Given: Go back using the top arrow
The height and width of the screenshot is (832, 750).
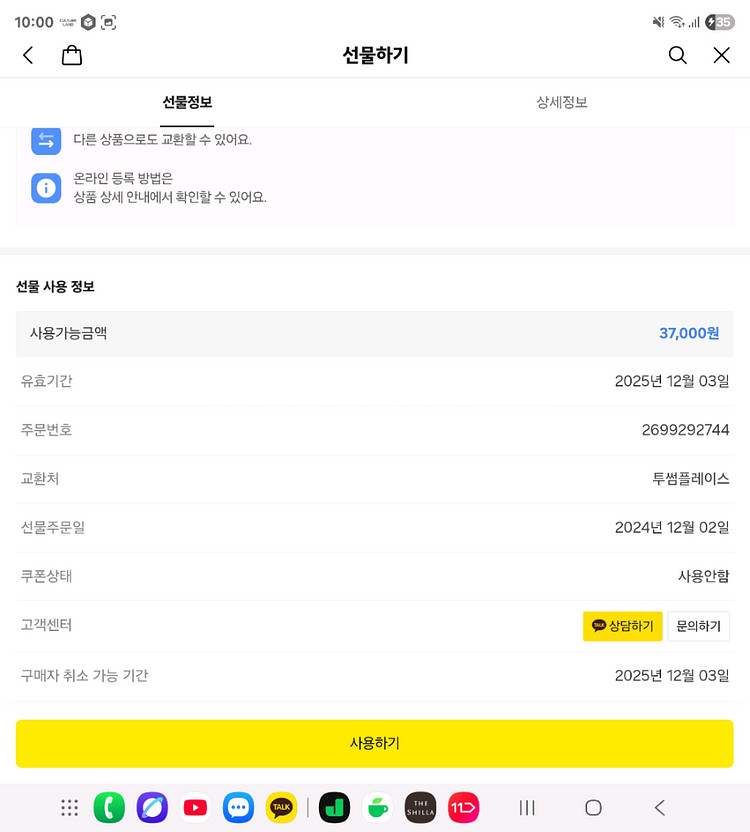Looking at the screenshot, I should pos(28,56).
